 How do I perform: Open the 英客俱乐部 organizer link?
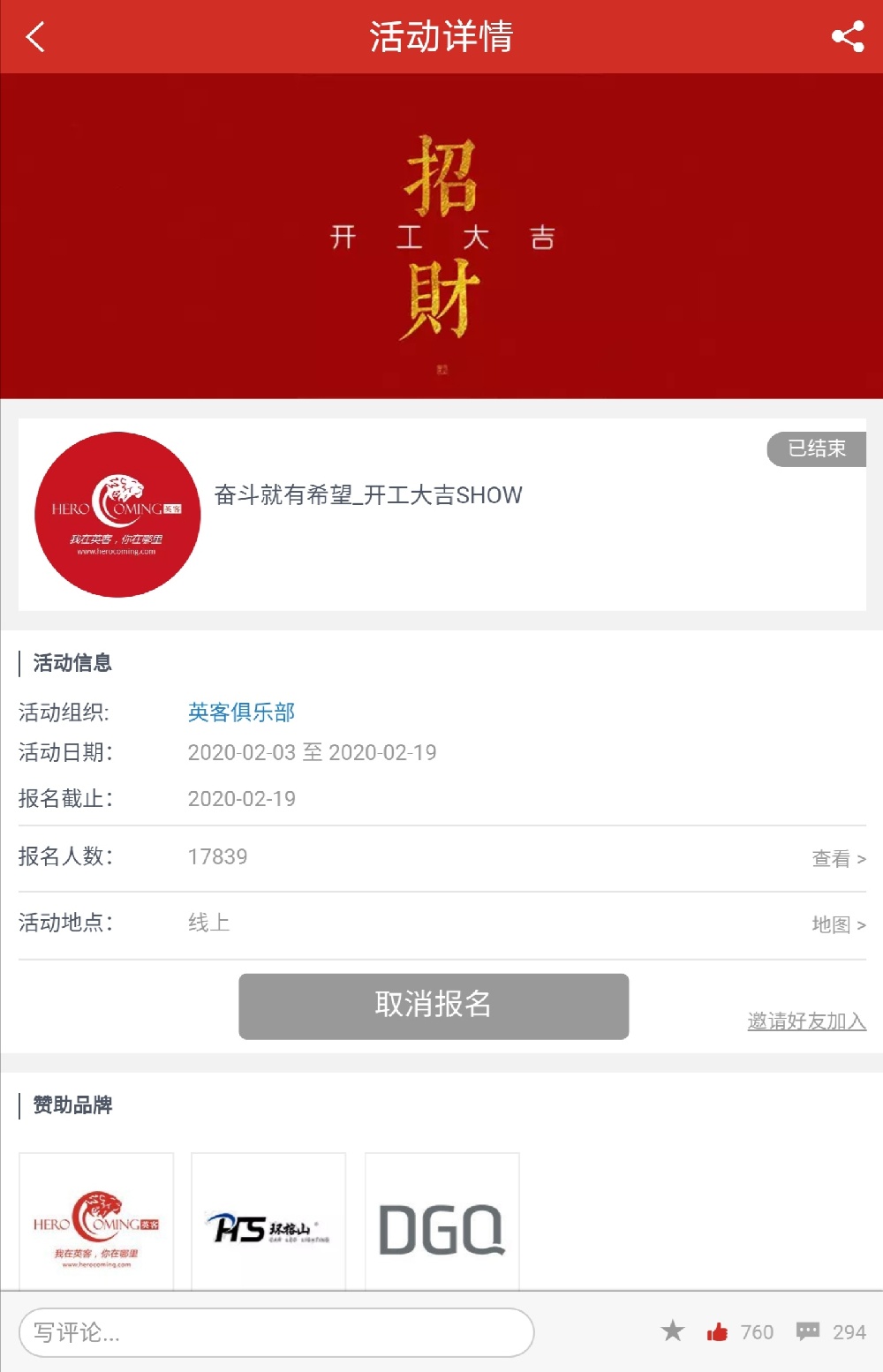(241, 712)
